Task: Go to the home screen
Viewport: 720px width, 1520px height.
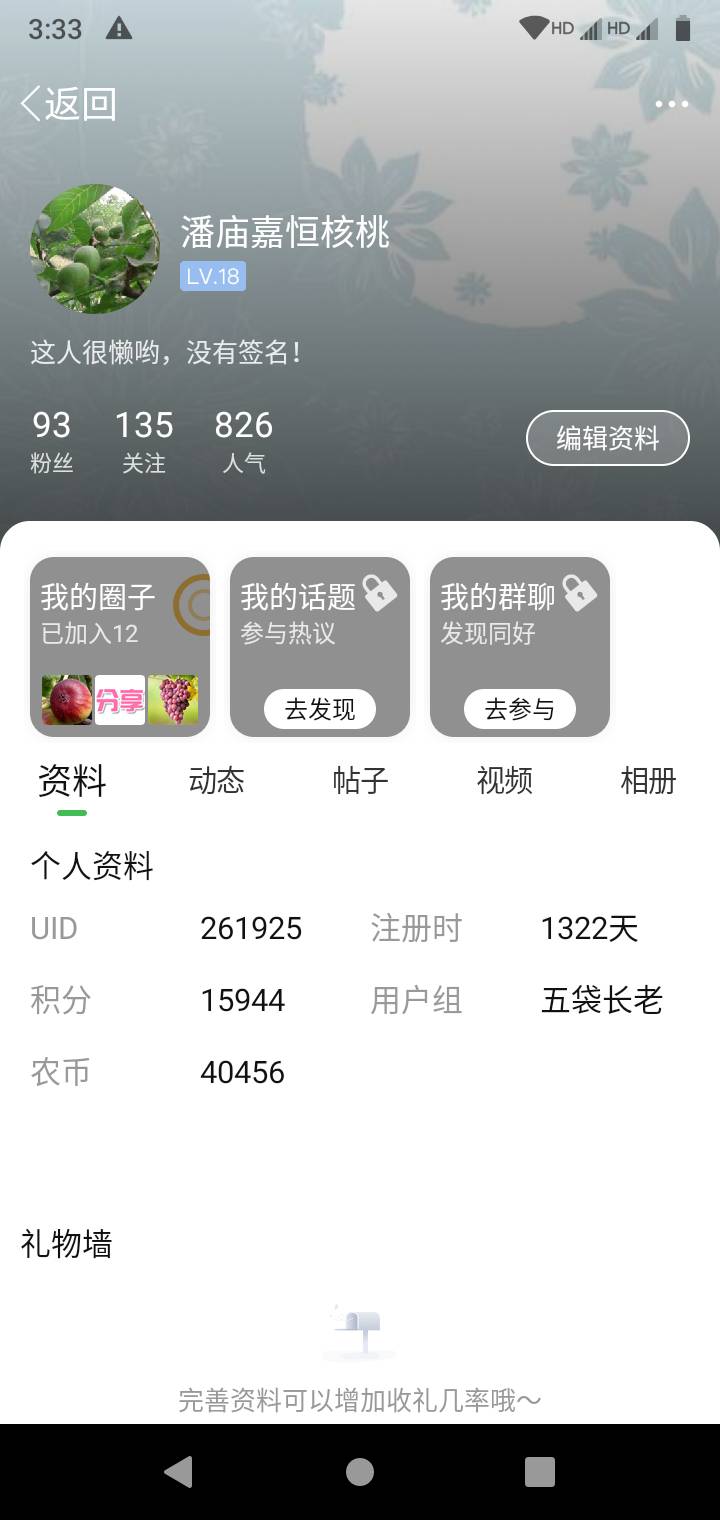Action: point(360,1471)
